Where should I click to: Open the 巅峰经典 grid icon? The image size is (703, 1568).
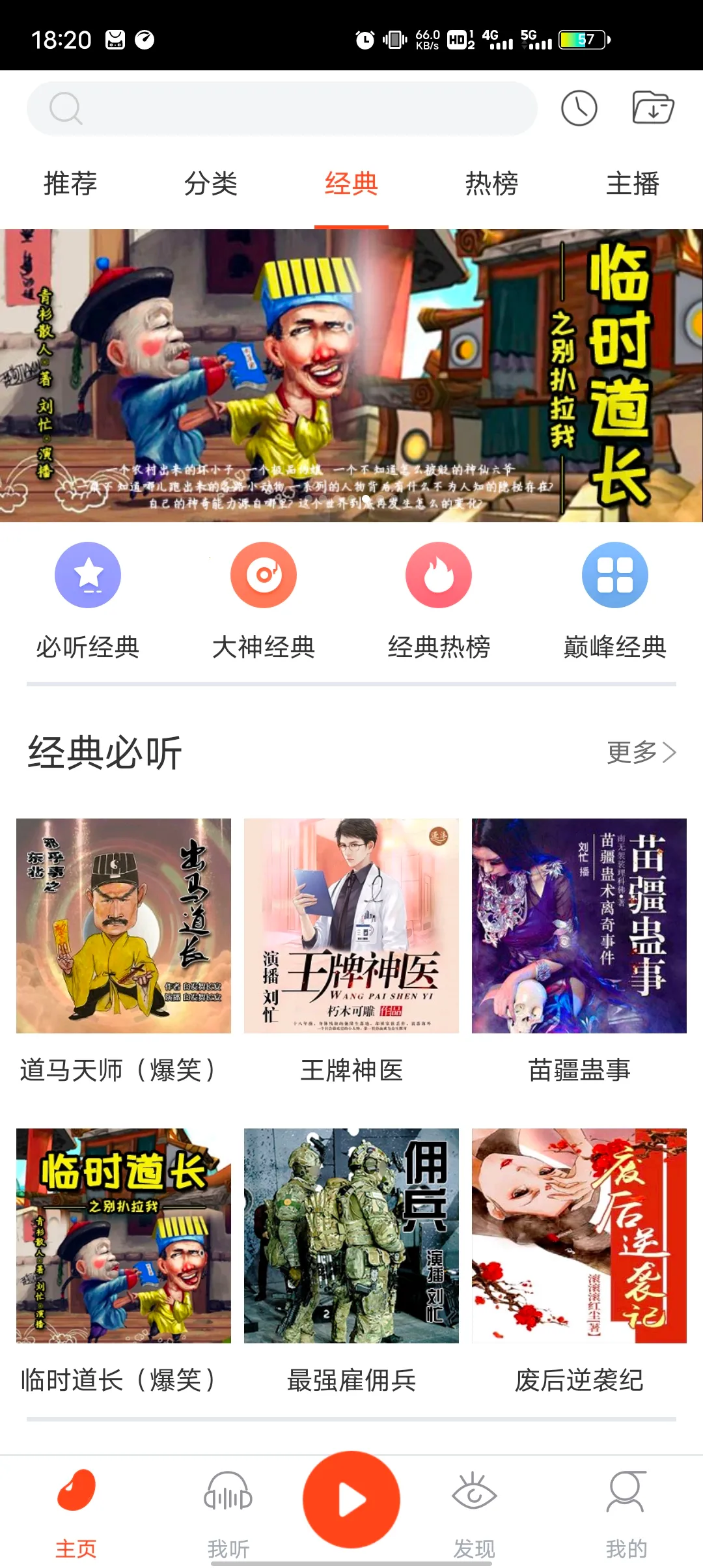coord(614,575)
